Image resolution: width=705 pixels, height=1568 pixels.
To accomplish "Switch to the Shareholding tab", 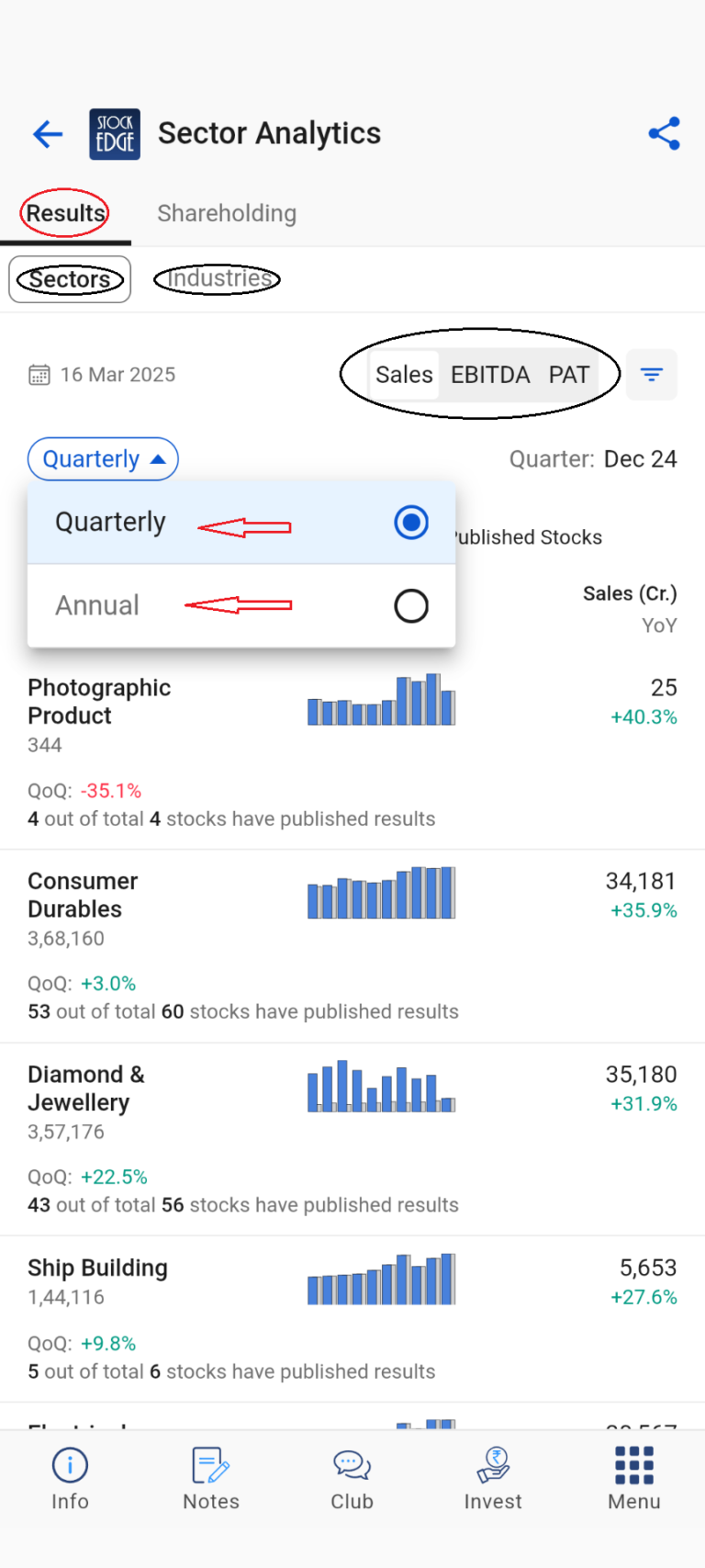I will (x=226, y=212).
